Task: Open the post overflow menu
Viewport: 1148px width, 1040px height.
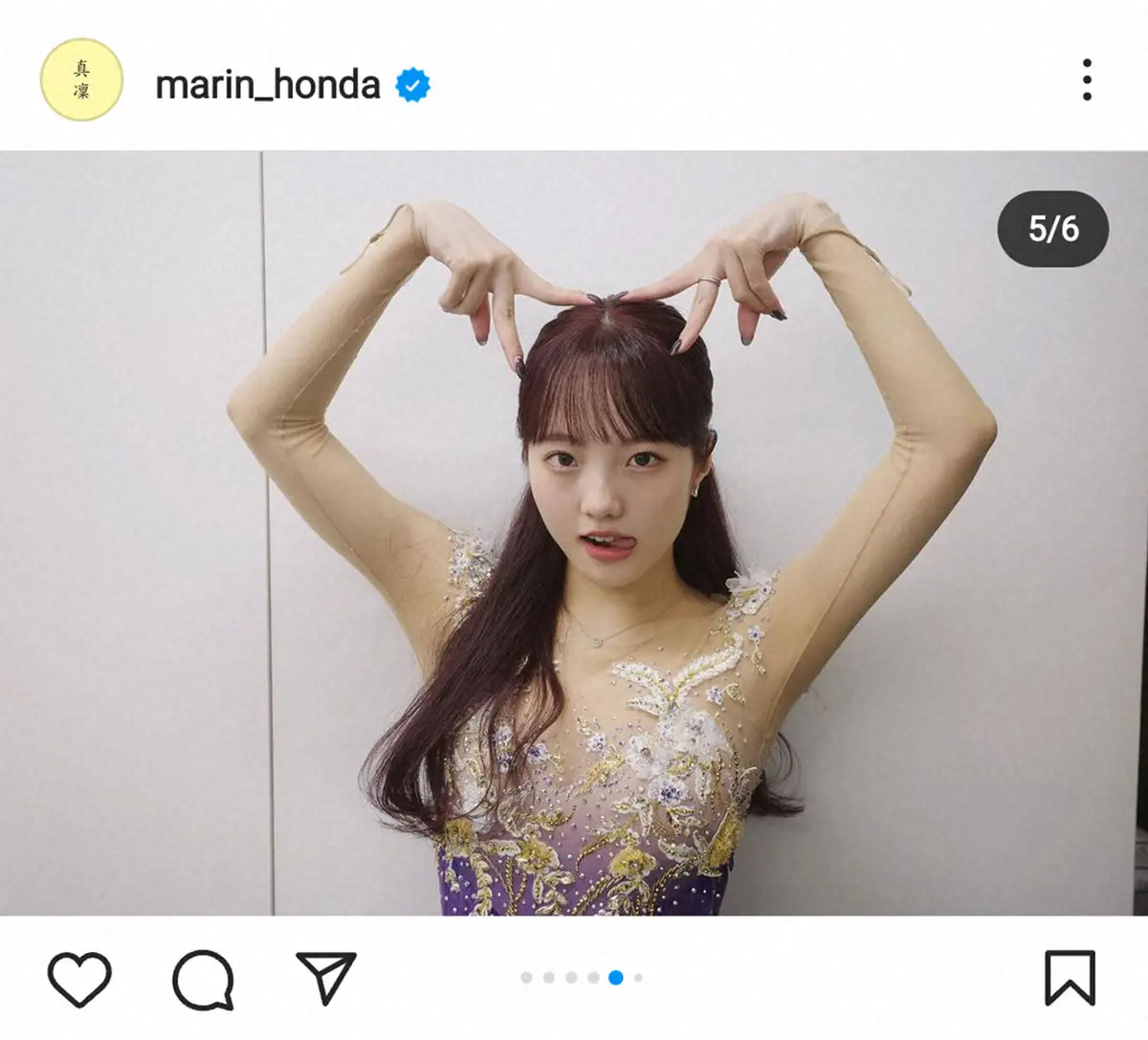Action: pyautogui.click(x=1087, y=79)
